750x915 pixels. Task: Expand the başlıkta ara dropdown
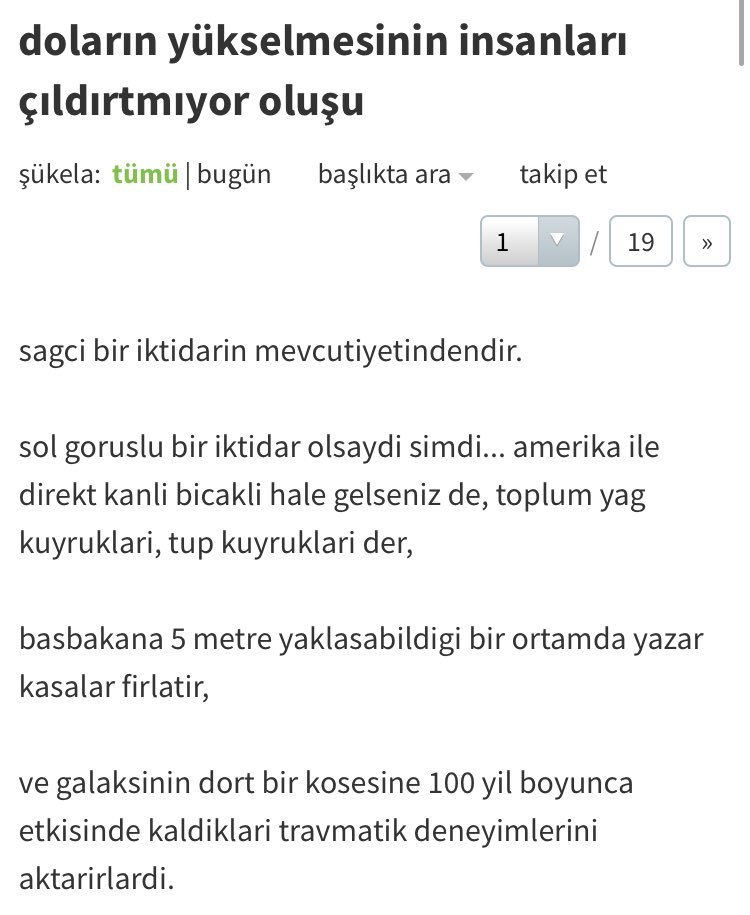pos(395,174)
